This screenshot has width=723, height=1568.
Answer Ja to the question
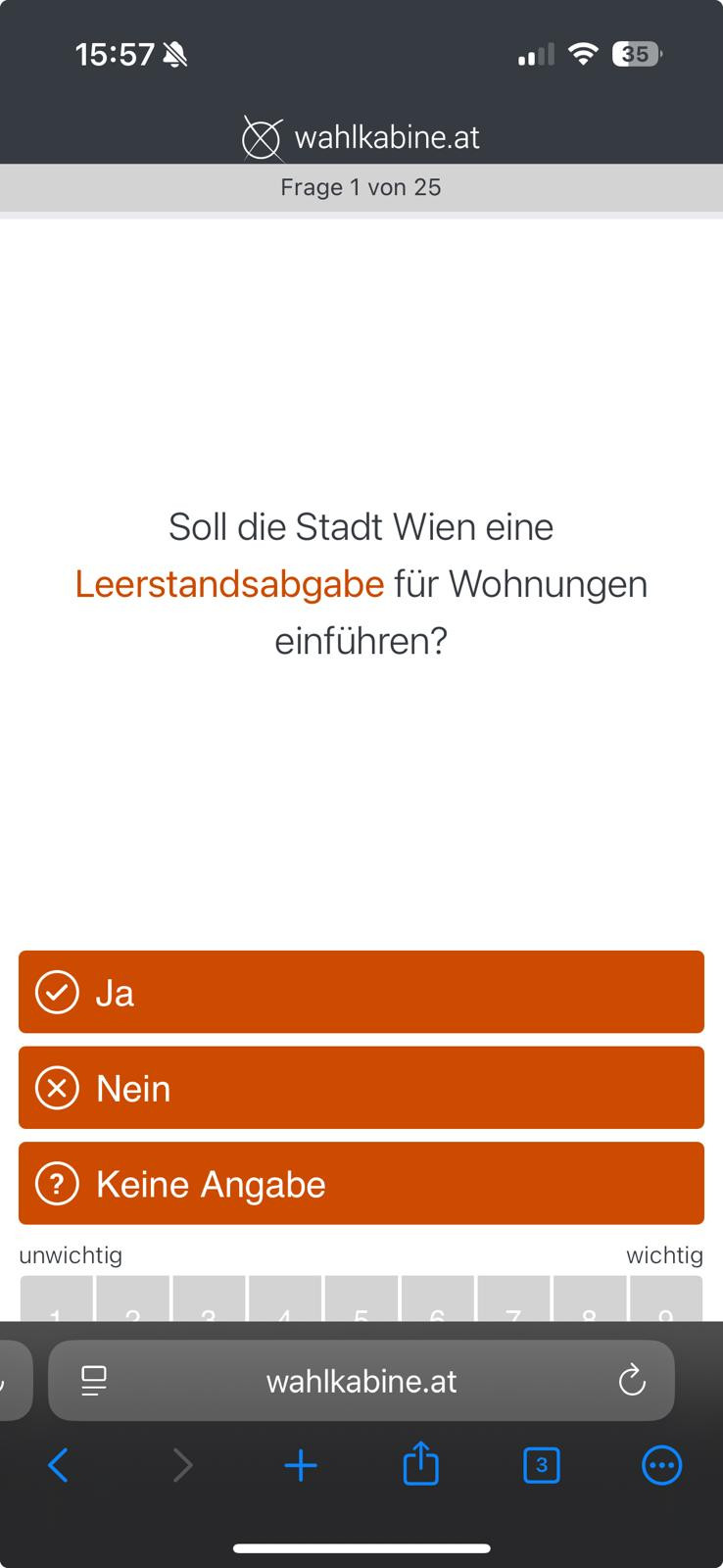point(361,992)
